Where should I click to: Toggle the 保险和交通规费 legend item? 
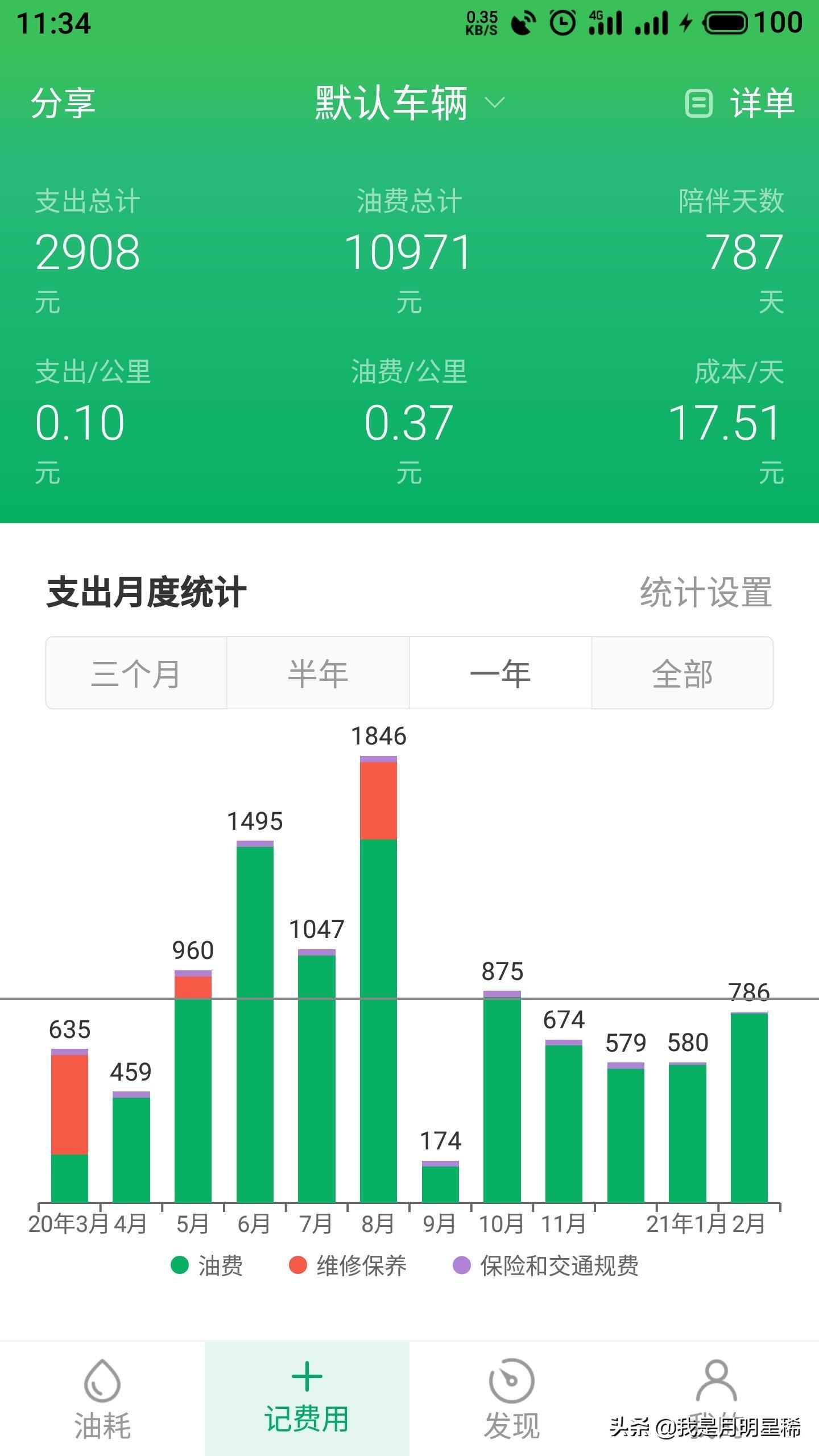pyautogui.click(x=545, y=1266)
